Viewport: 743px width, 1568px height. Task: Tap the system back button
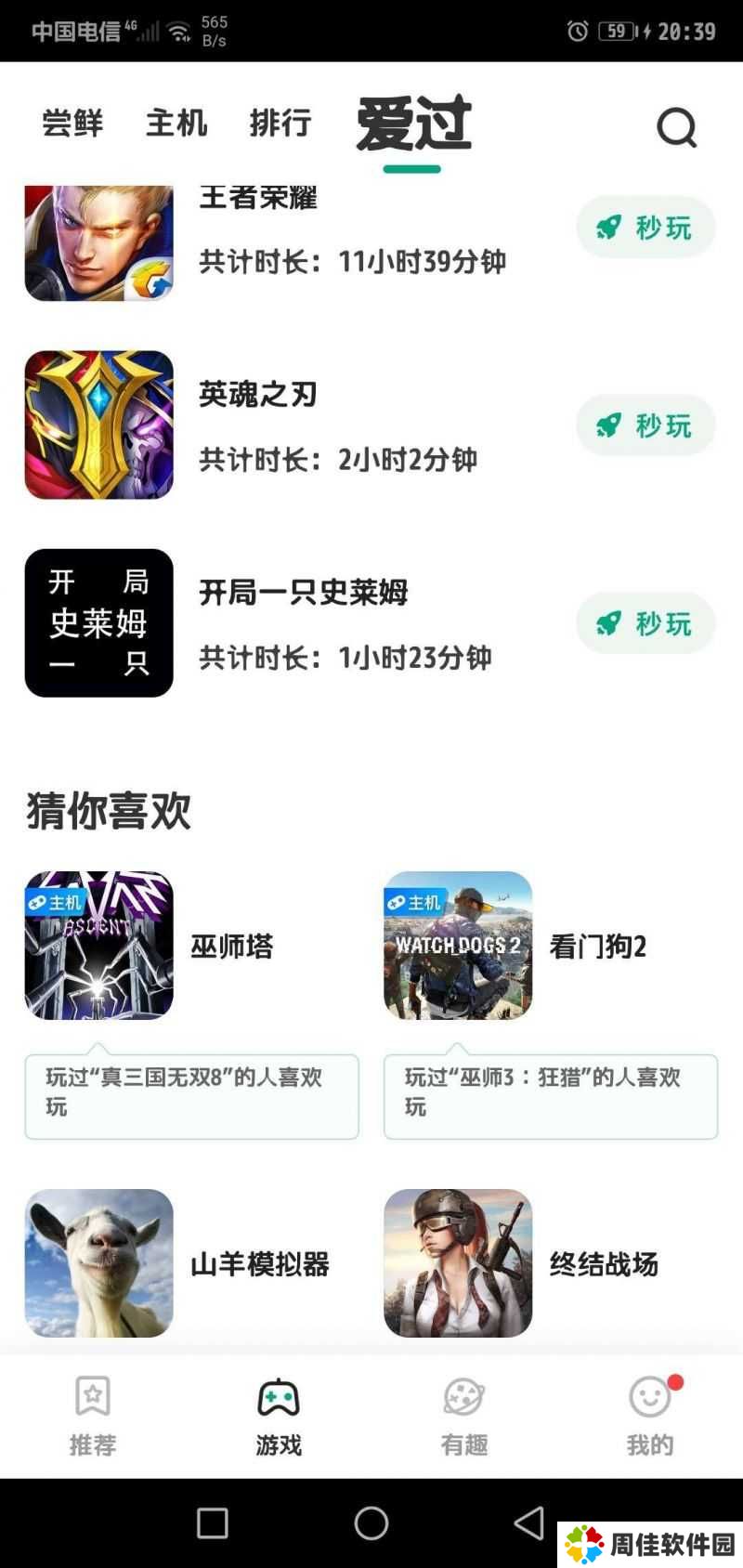click(x=529, y=1523)
